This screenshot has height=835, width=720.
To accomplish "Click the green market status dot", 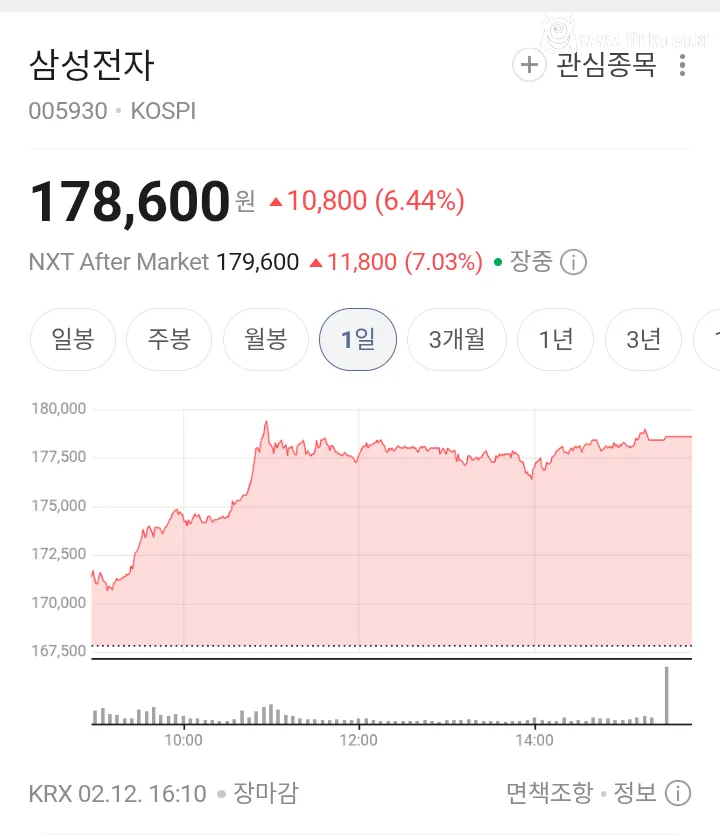I will click(498, 262).
